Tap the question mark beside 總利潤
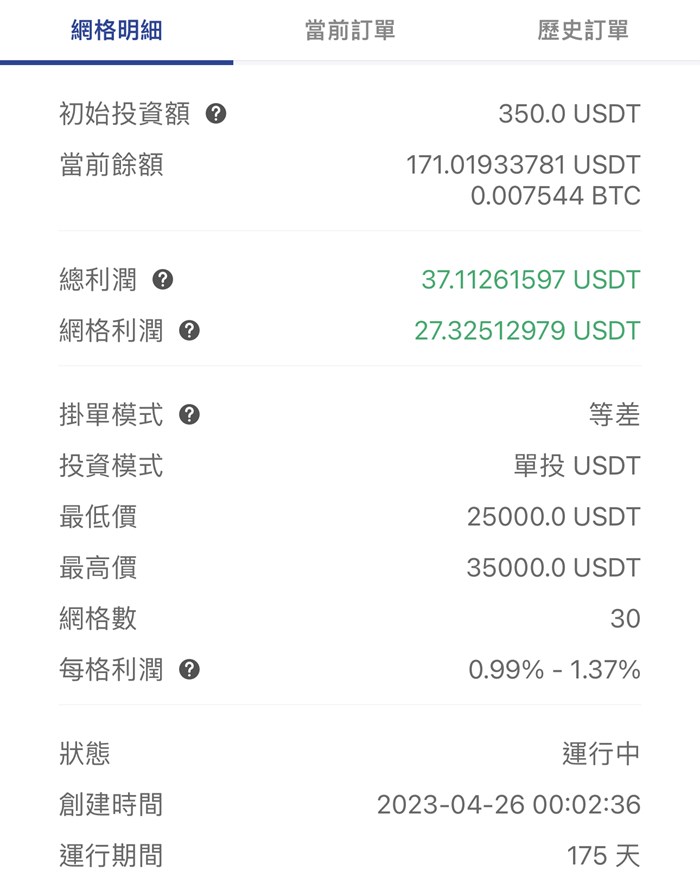The image size is (700, 884). (x=163, y=280)
